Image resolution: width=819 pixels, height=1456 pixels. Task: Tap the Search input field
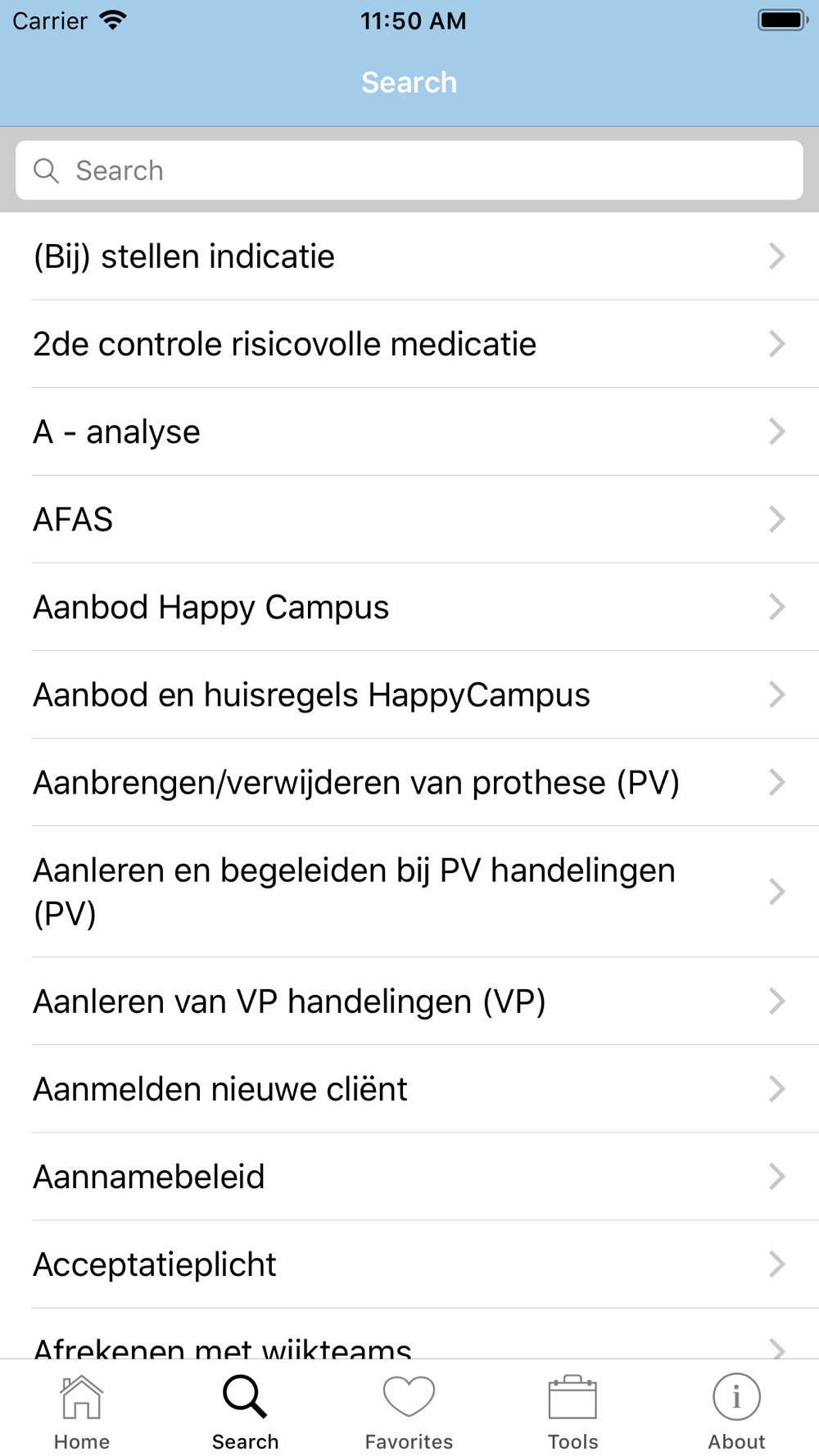pos(409,170)
